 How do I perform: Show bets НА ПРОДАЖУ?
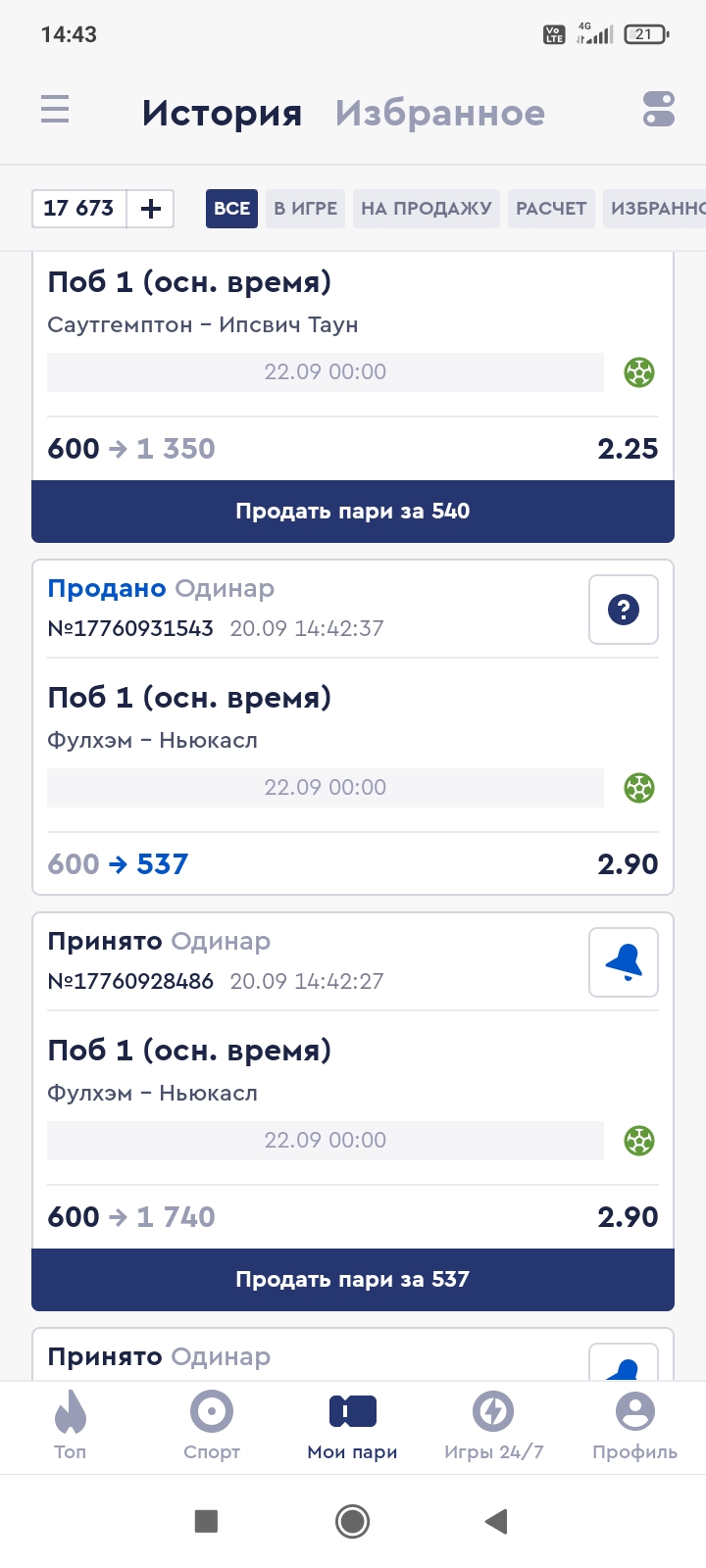426,209
